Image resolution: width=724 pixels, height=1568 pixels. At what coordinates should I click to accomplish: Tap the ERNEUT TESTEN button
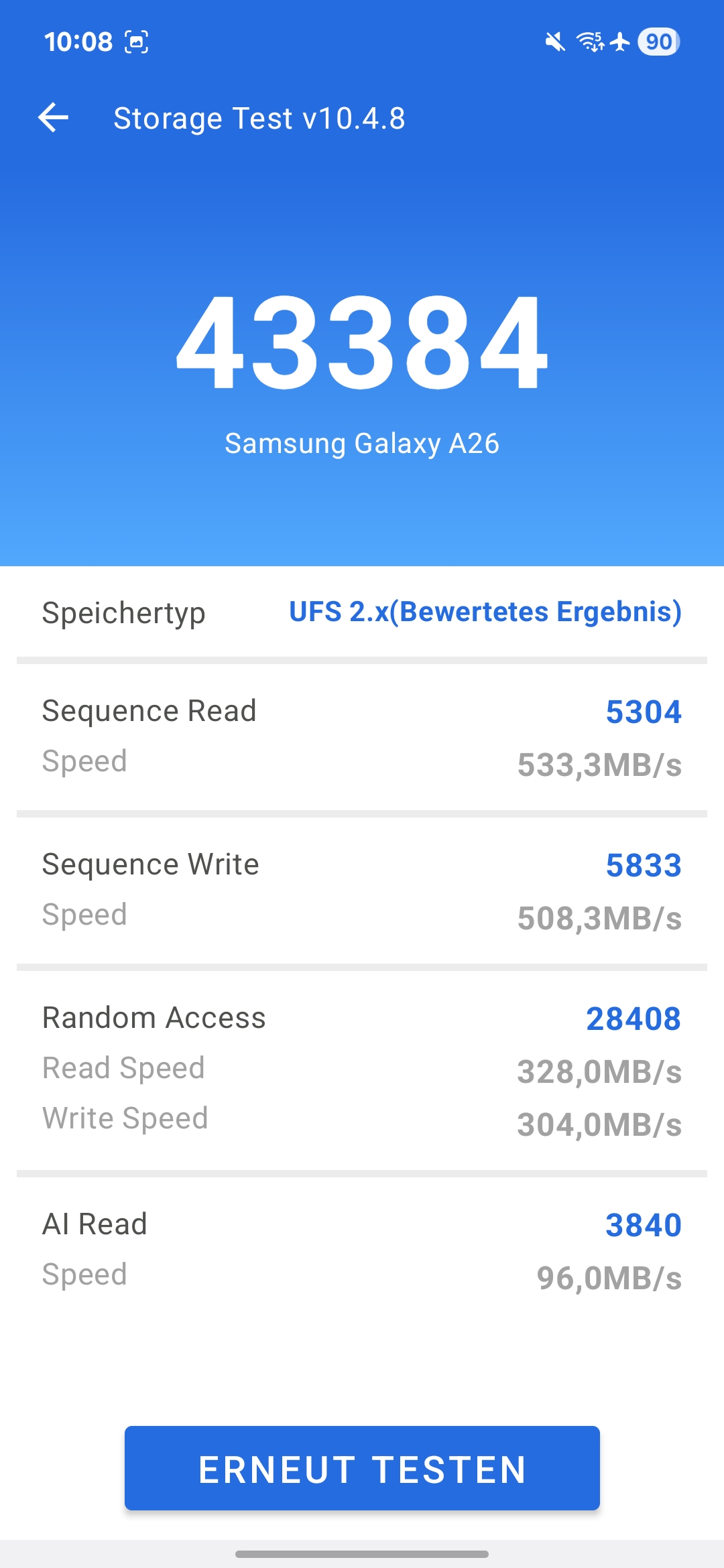coord(362,1467)
